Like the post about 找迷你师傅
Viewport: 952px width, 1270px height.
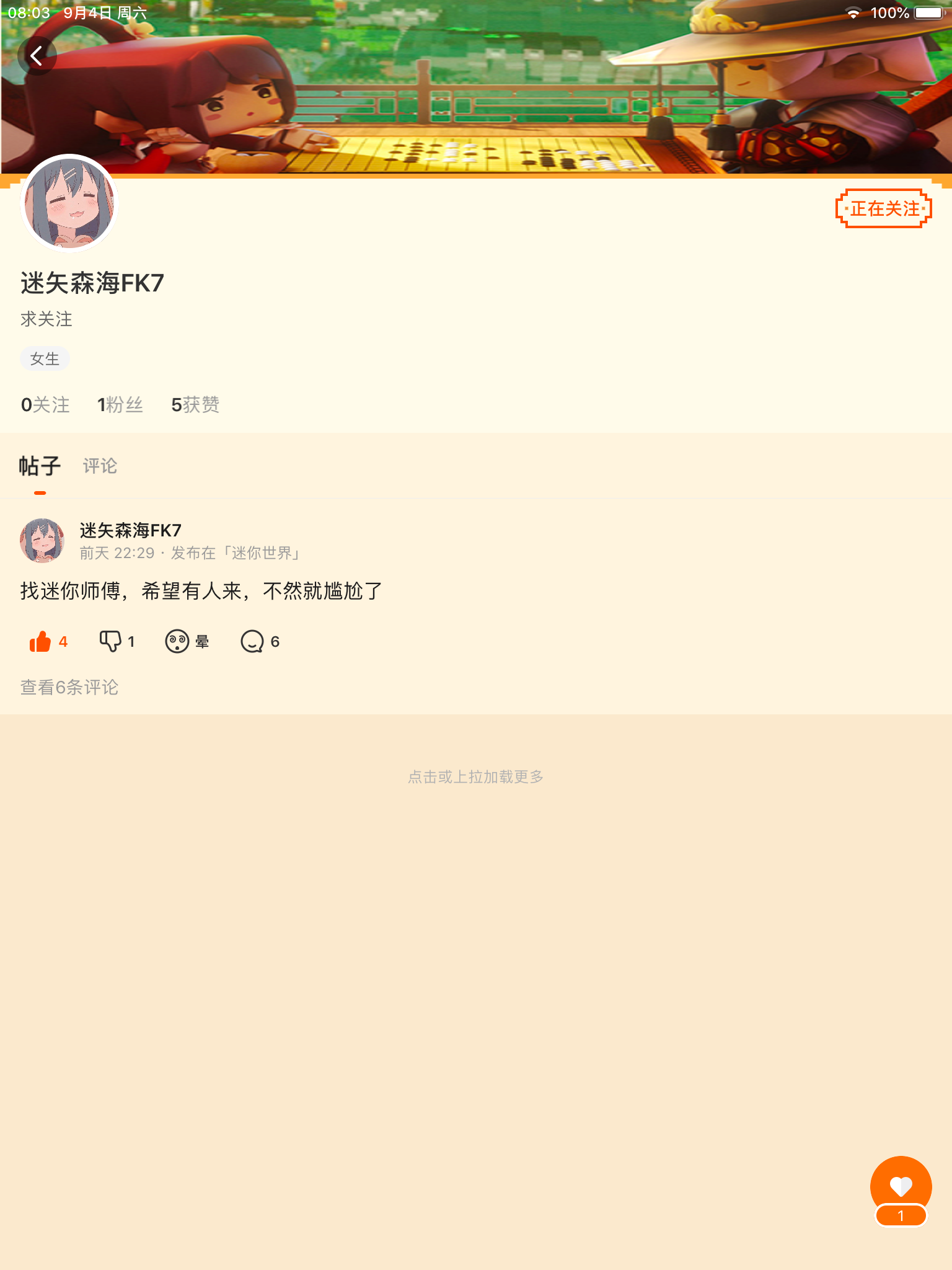tap(41, 642)
